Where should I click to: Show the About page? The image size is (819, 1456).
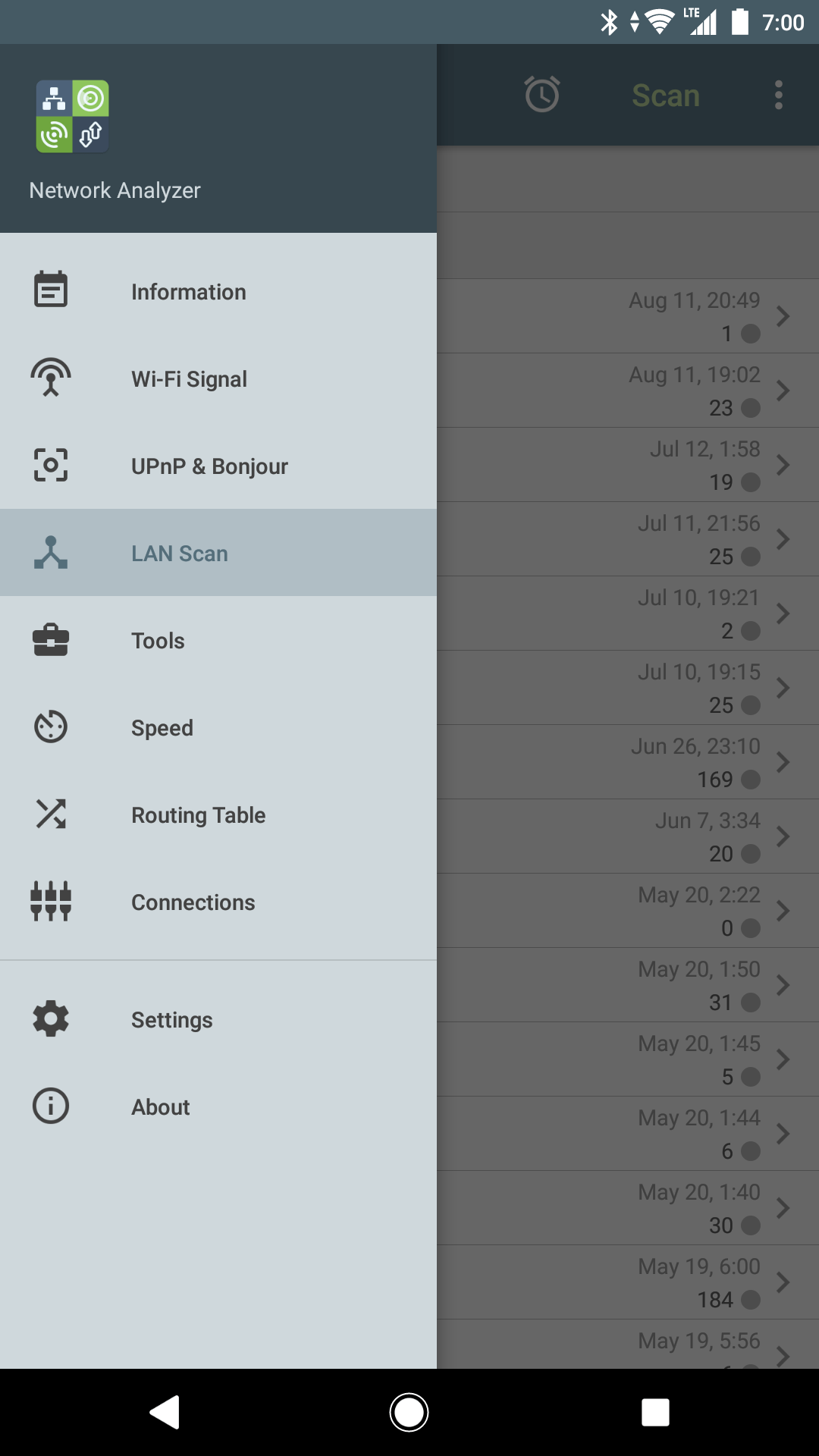click(x=218, y=1106)
